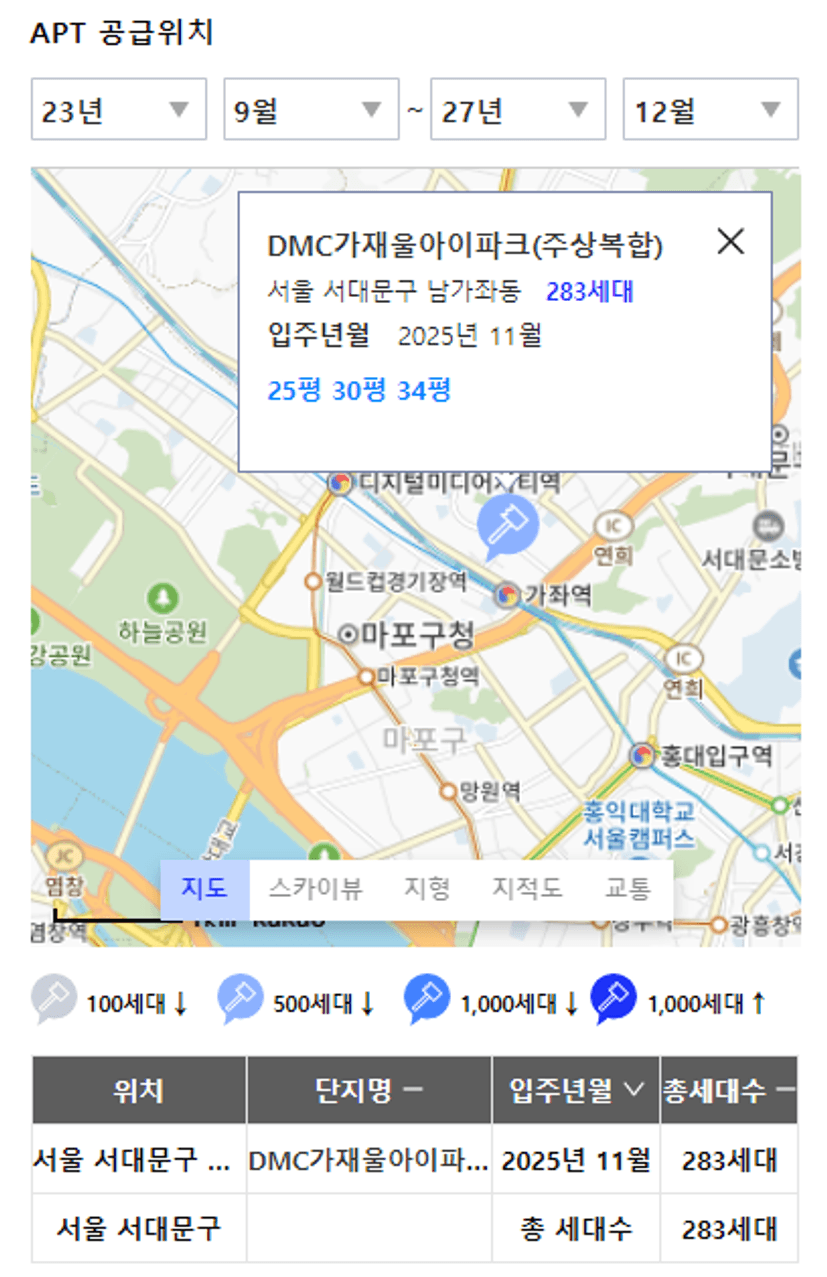Viewport: 827px width, 1277px height.
Task: Sort the table by 입주년월 column
Action: tap(575, 1090)
